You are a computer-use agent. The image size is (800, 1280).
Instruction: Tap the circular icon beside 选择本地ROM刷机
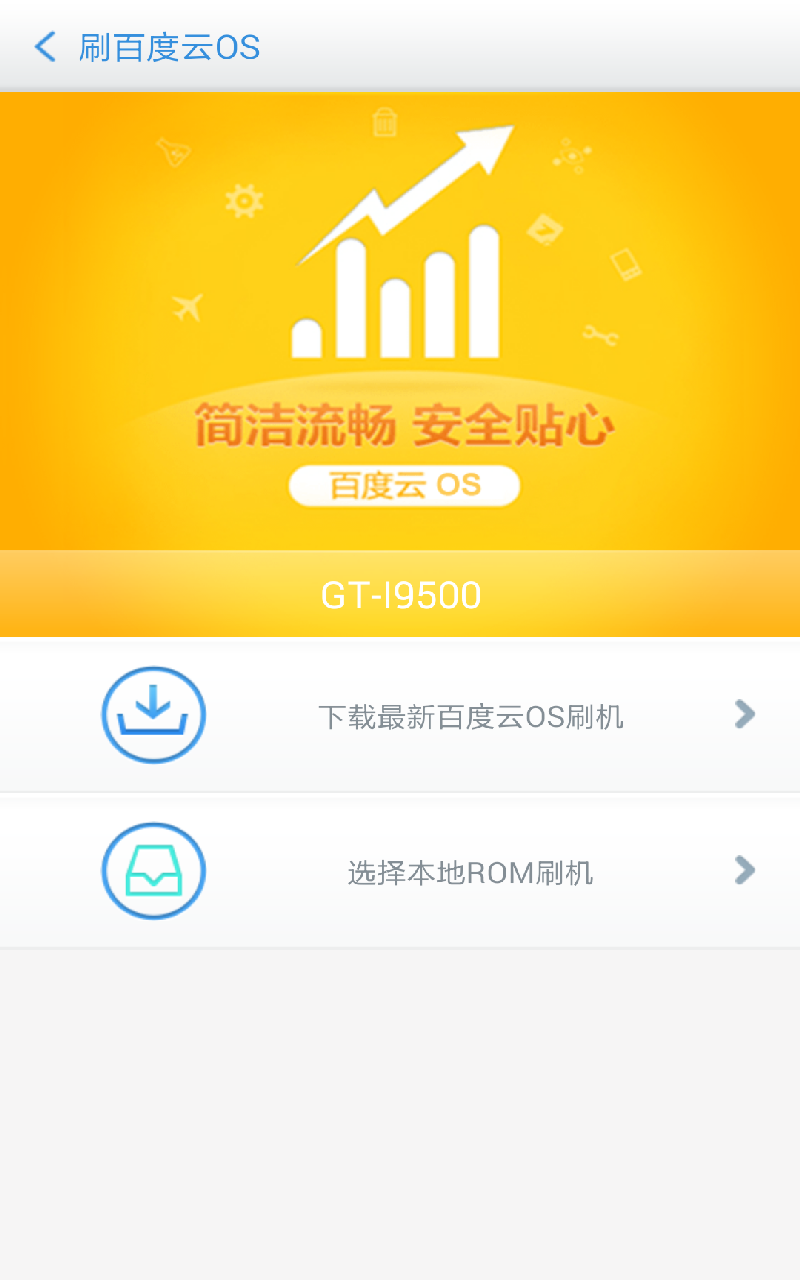pyautogui.click(x=153, y=870)
